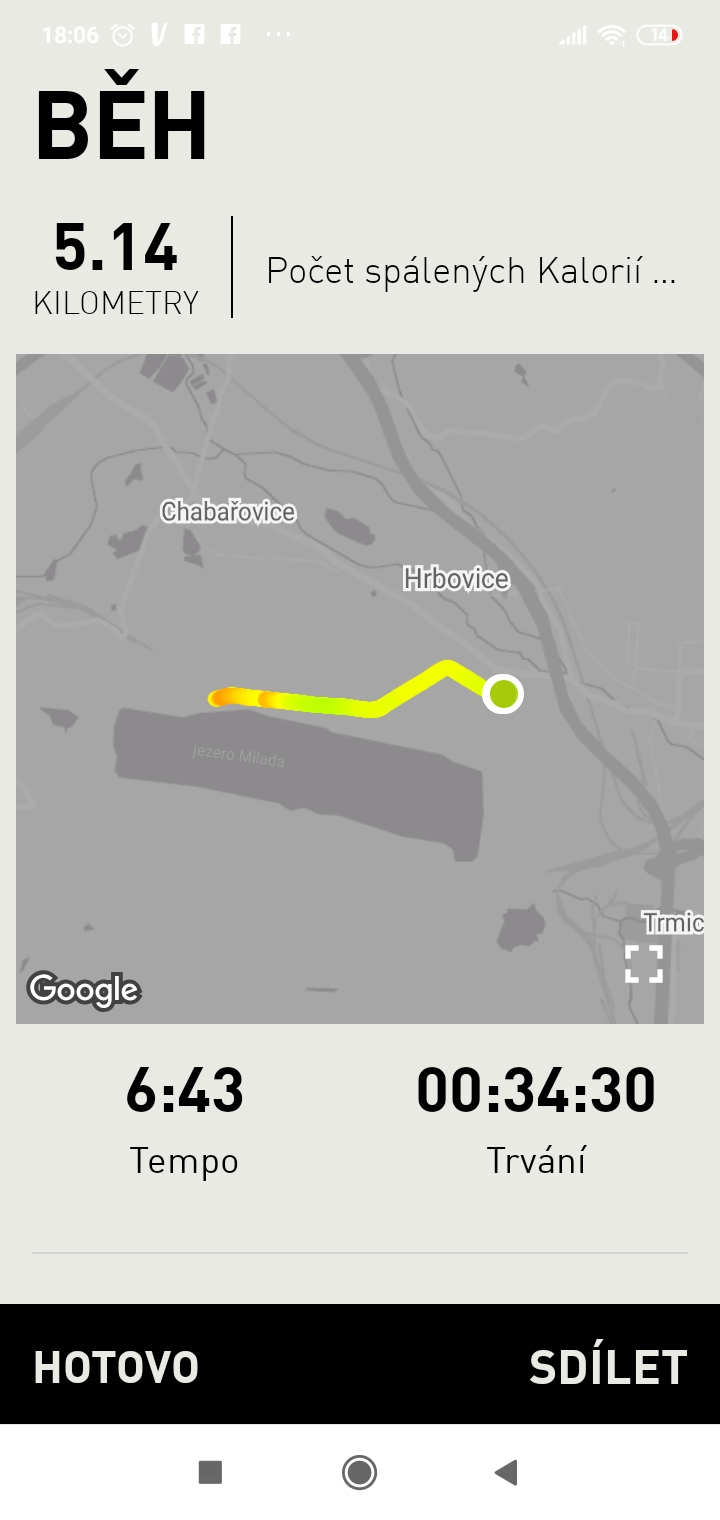Open the run route map

point(360,688)
